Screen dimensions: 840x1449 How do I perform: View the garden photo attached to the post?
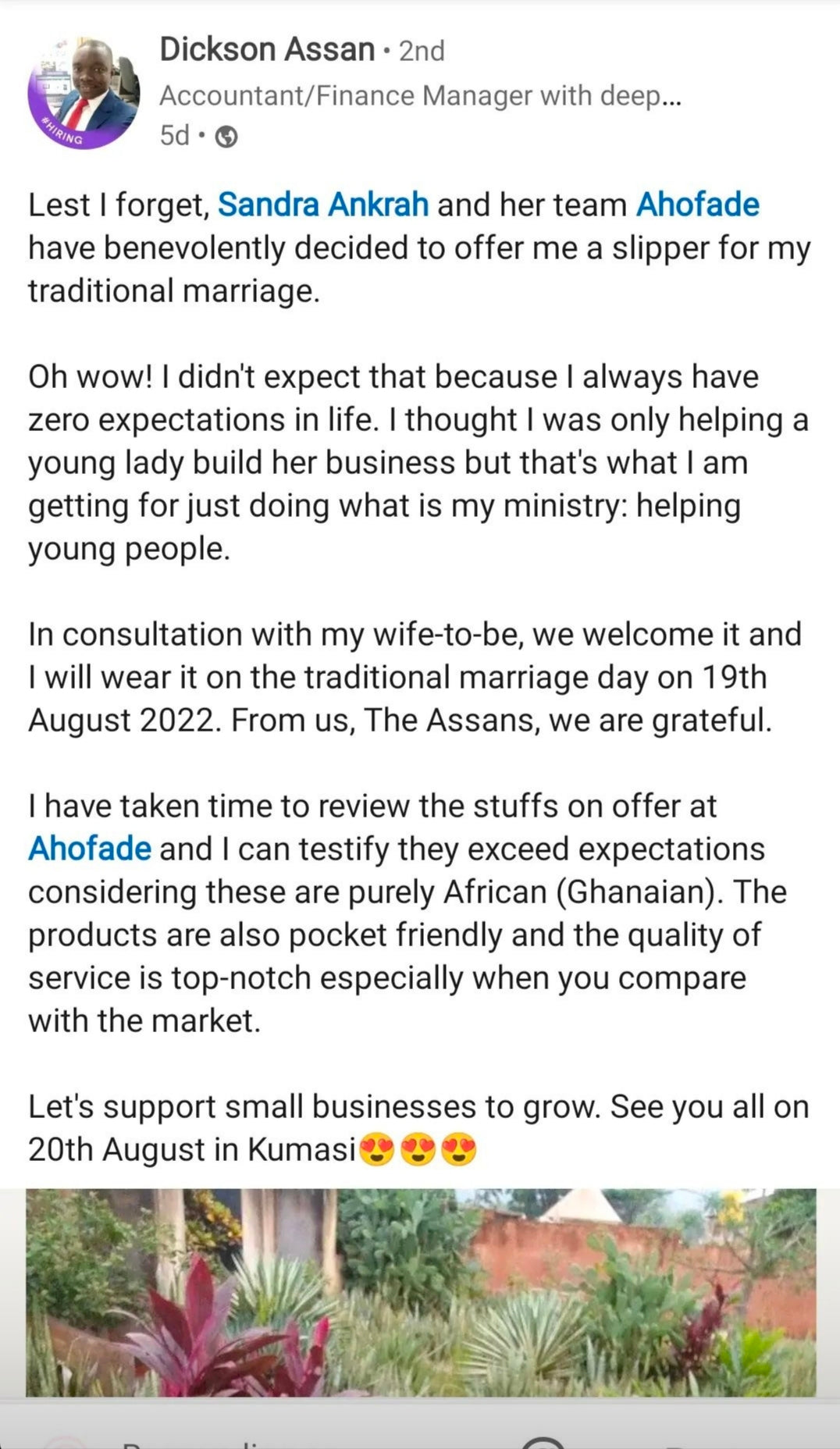(x=420, y=1291)
